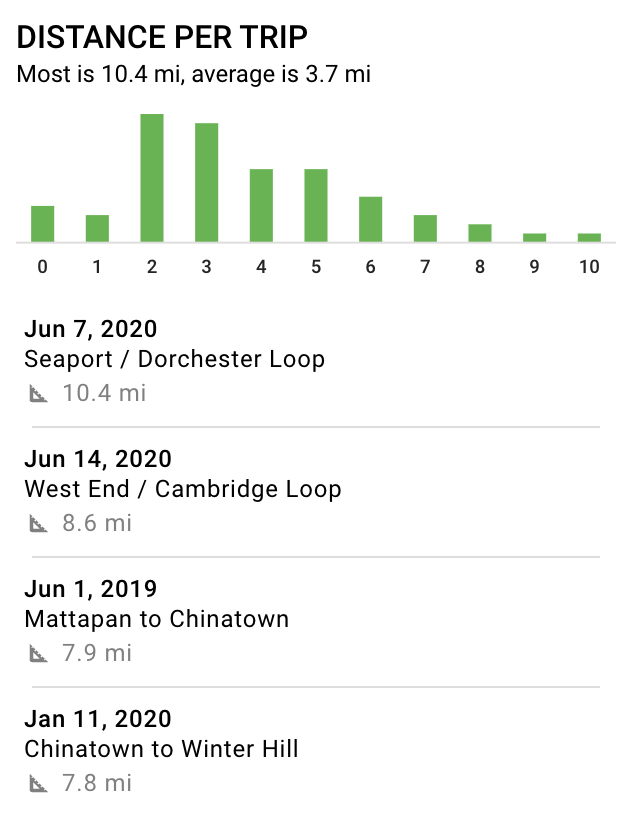View the Mattapan to Chinatown trip
This screenshot has height=820, width=630.
157,619
